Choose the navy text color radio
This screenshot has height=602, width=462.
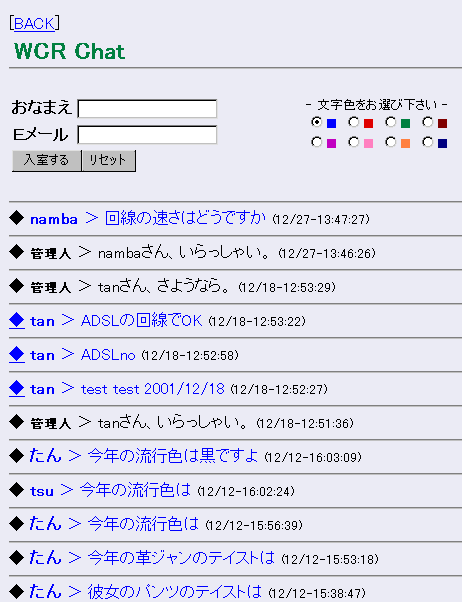tap(427, 142)
